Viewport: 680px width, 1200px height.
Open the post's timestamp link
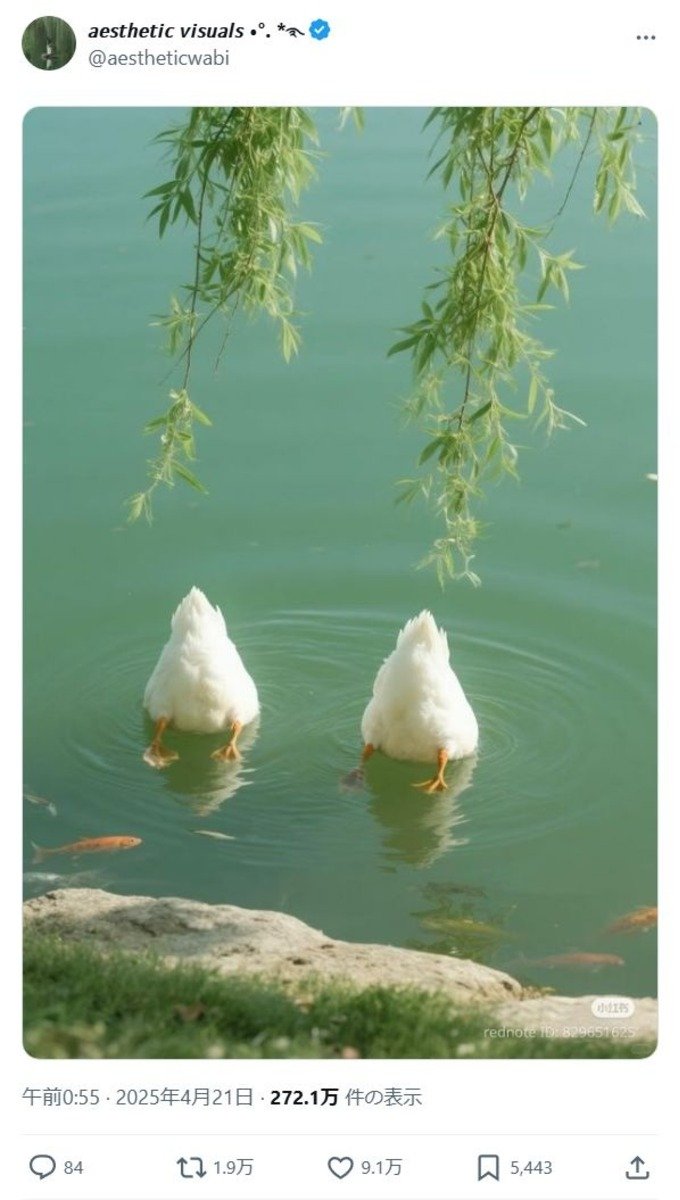pyautogui.click(x=137, y=1097)
